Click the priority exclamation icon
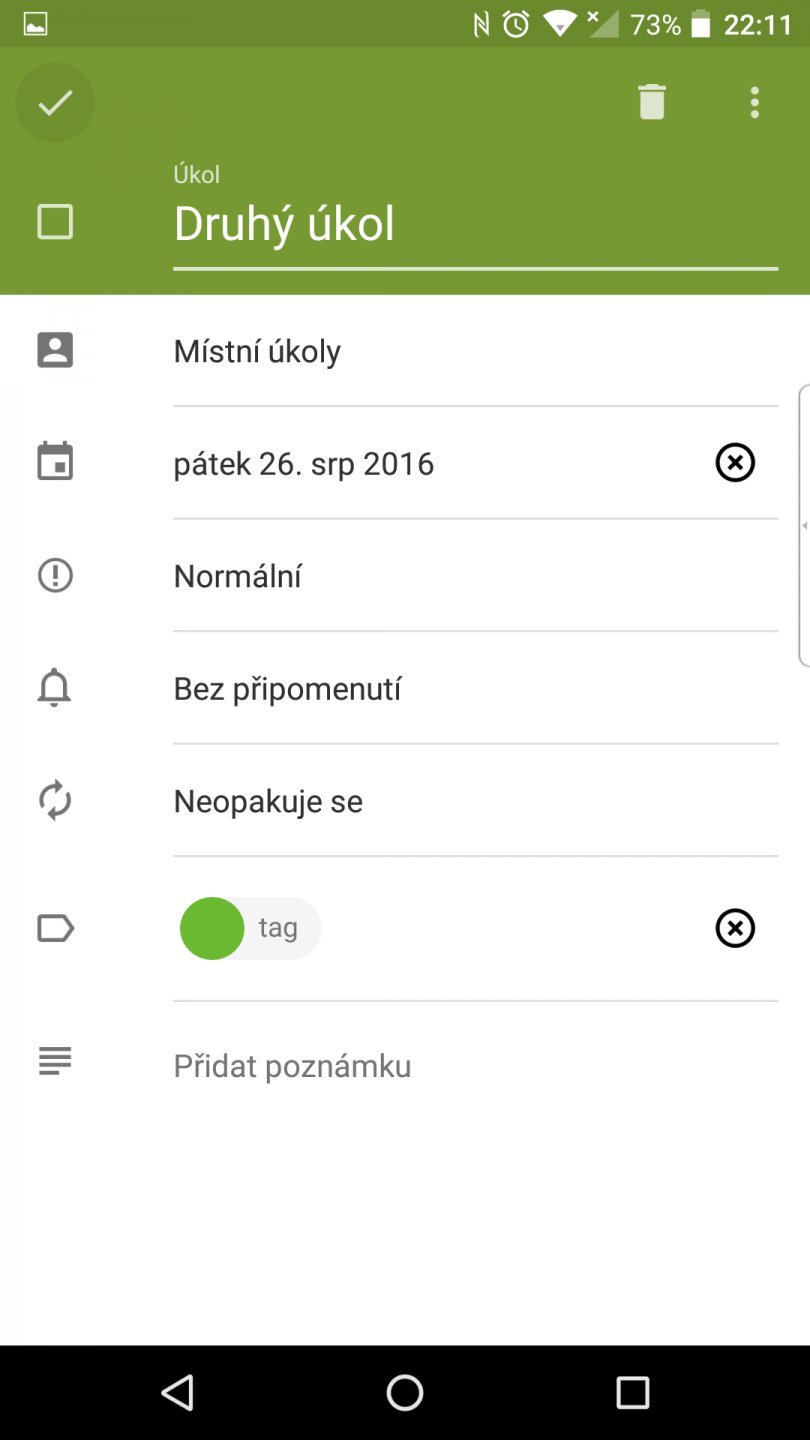 point(54,575)
